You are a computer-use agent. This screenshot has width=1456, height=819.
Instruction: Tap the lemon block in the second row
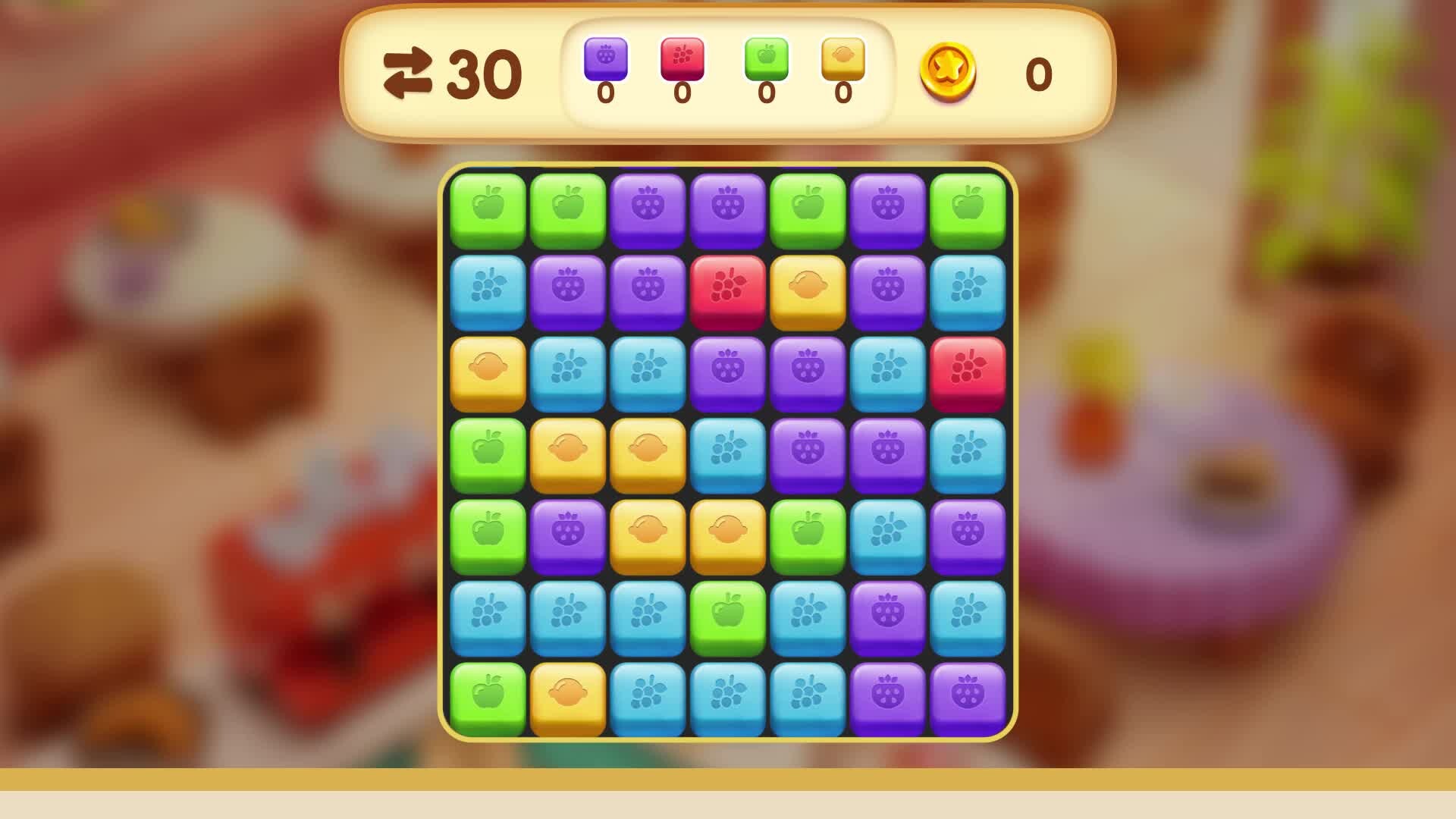(x=808, y=292)
